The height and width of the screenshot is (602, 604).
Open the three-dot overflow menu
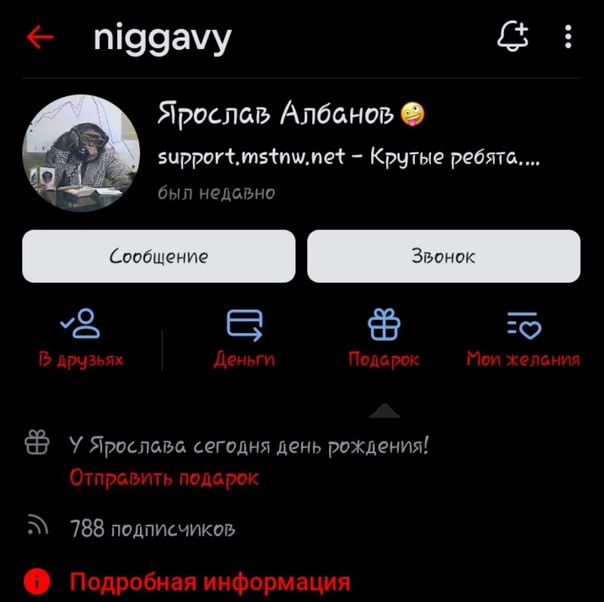pos(568,38)
